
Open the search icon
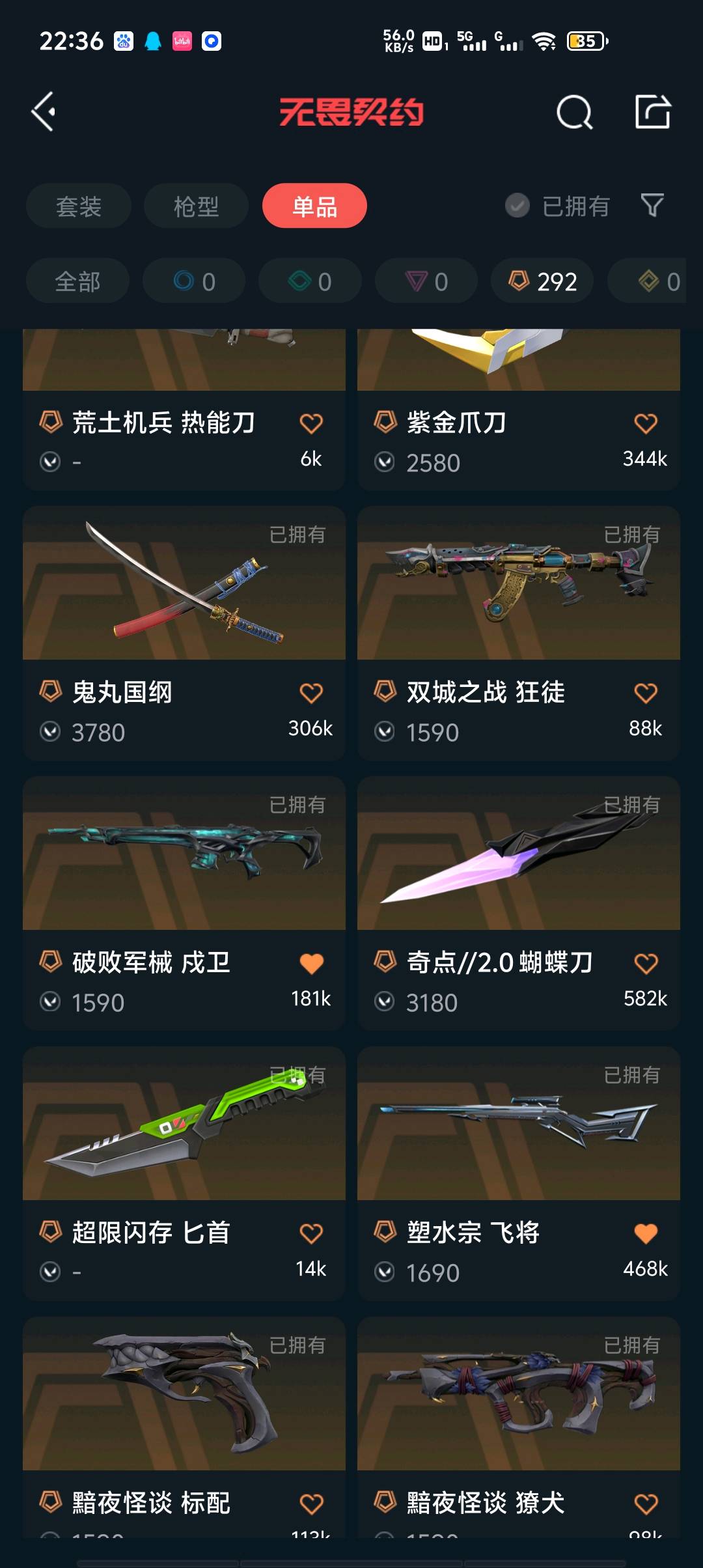pyautogui.click(x=575, y=112)
